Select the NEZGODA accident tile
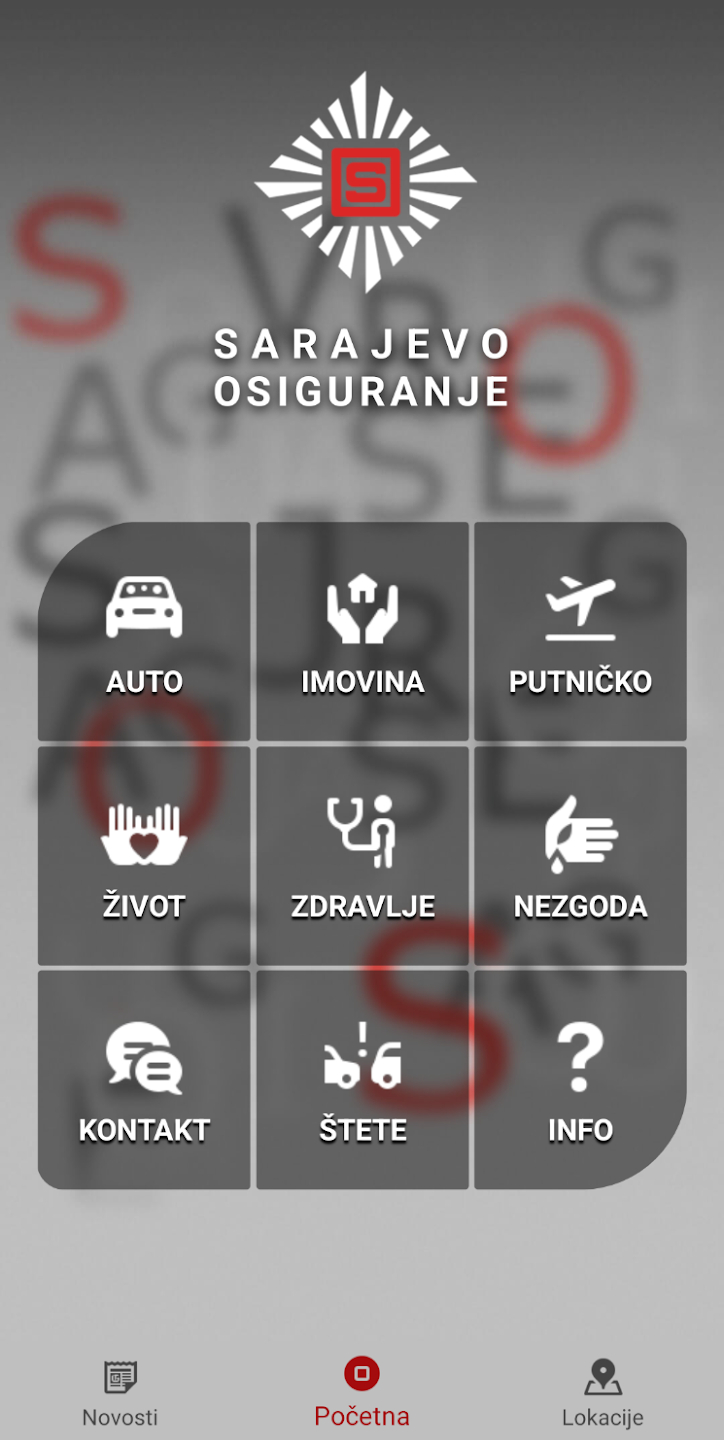The height and width of the screenshot is (1440, 724). pos(580,855)
